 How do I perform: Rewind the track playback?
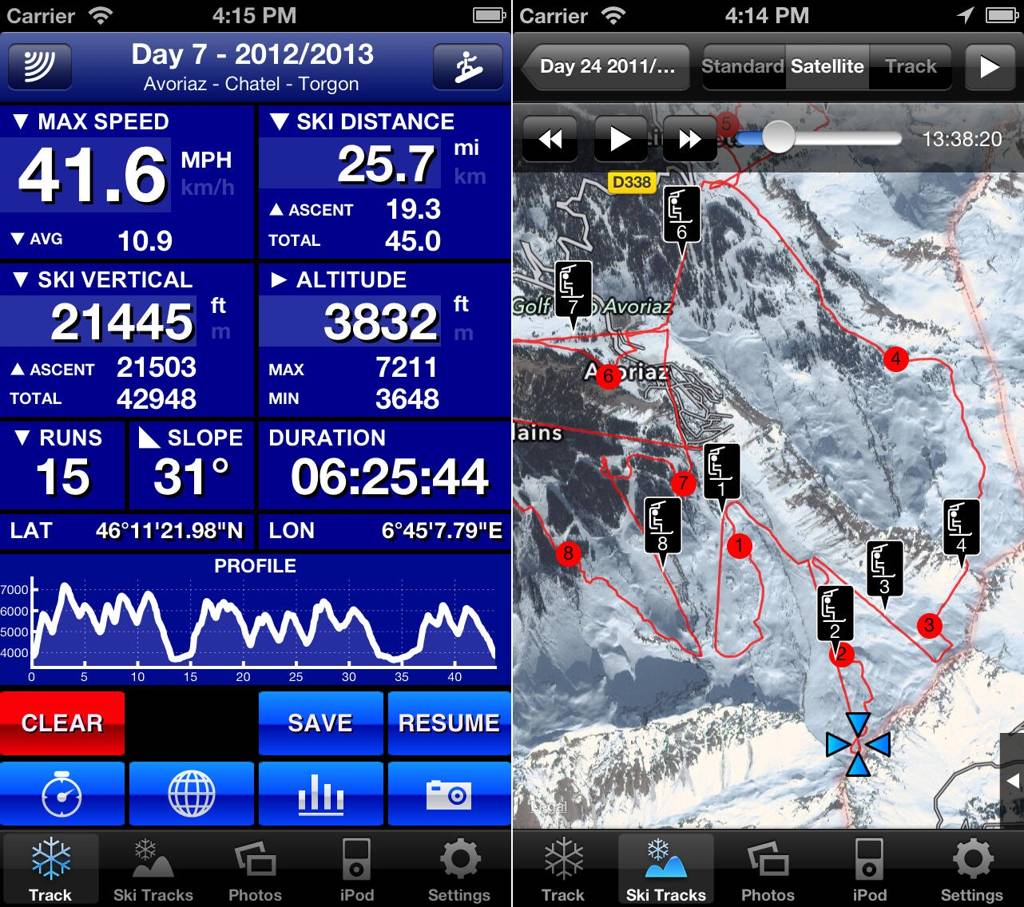tap(550, 139)
